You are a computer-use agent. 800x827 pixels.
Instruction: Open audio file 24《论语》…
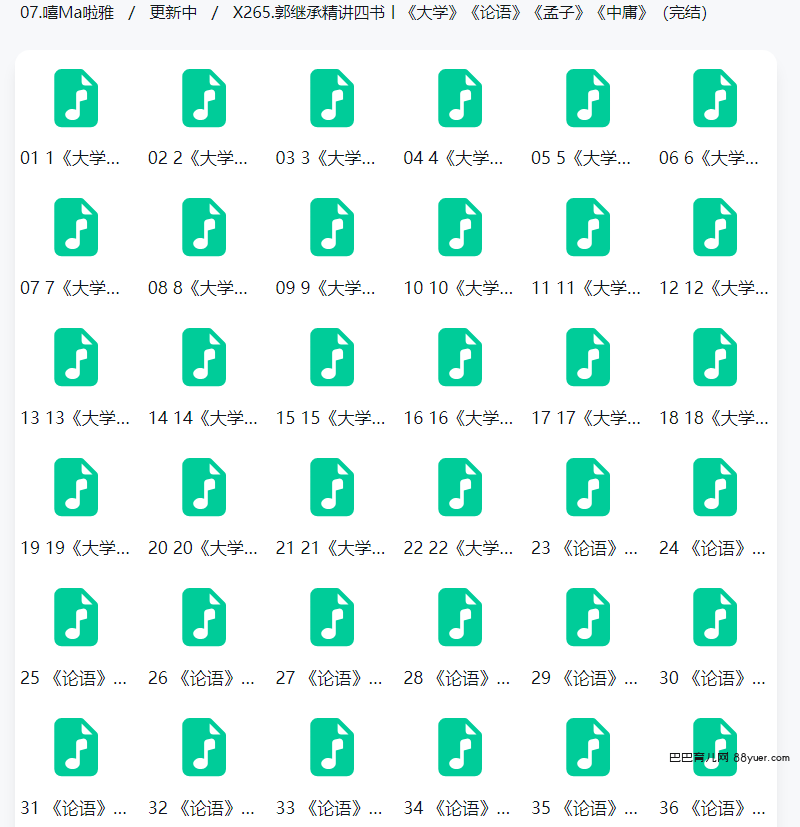pyautogui.click(x=715, y=487)
